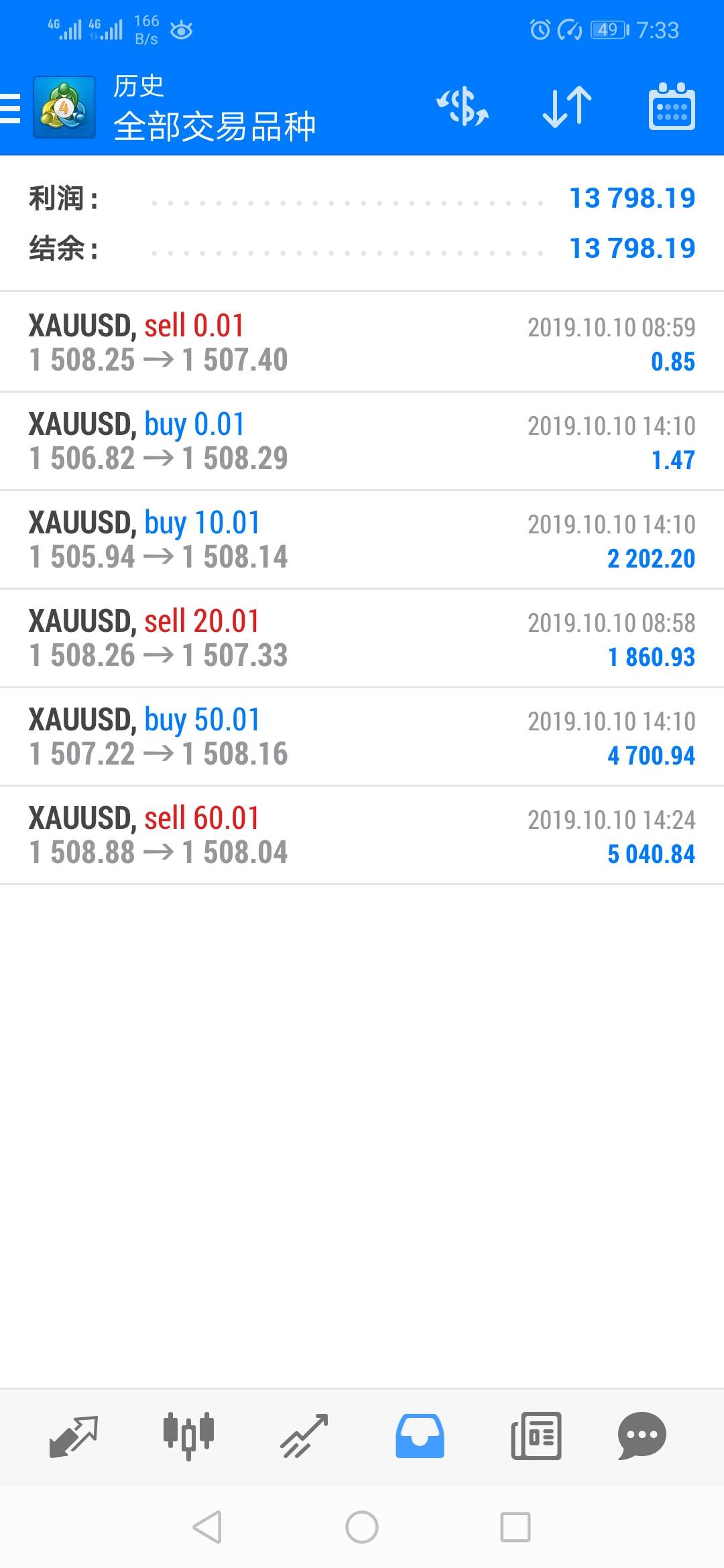The width and height of the screenshot is (724, 1568).
Task: Select the history inbox tab
Action: pyautogui.click(x=420, y=1435)
